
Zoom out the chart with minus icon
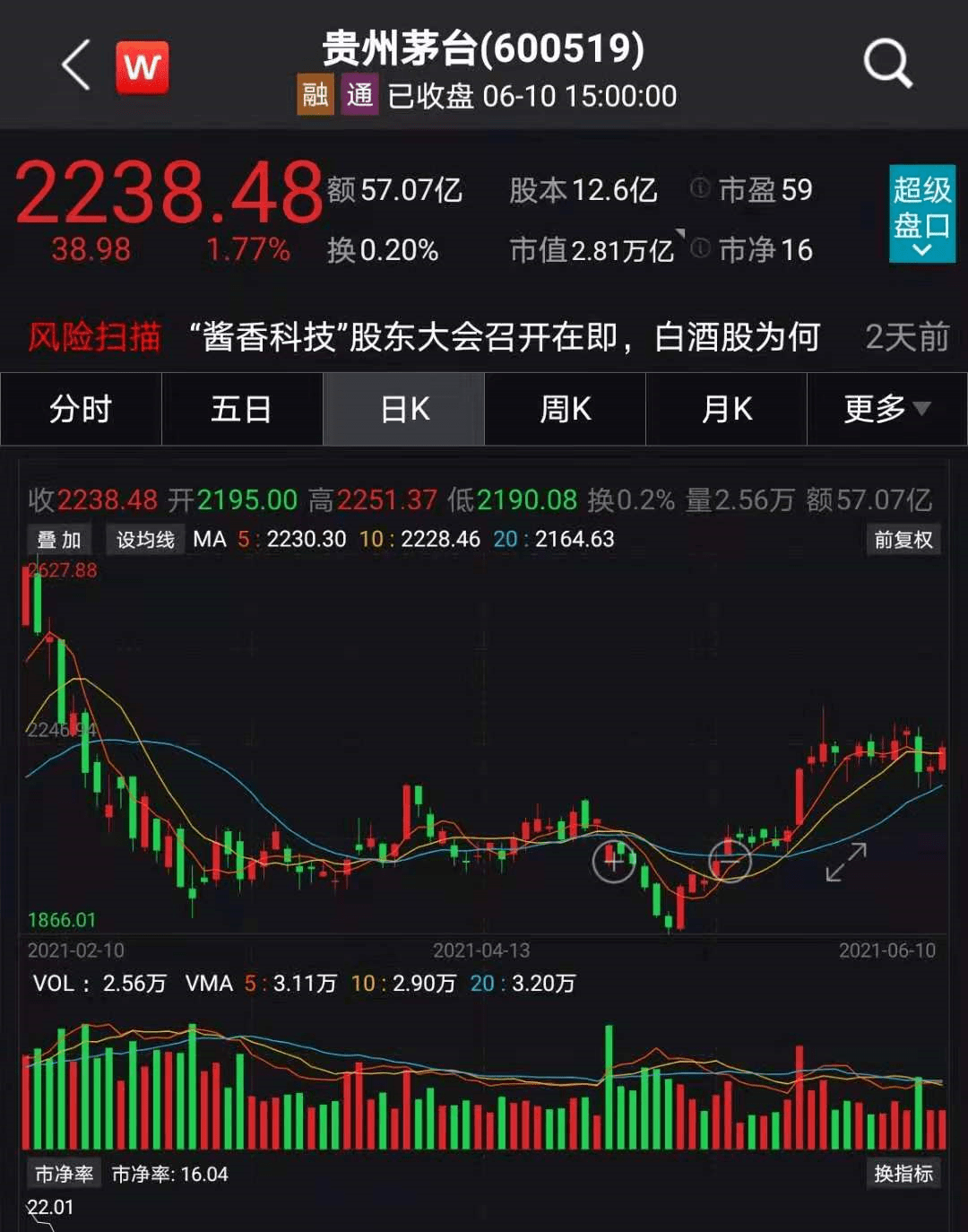(x=730, y=862)
